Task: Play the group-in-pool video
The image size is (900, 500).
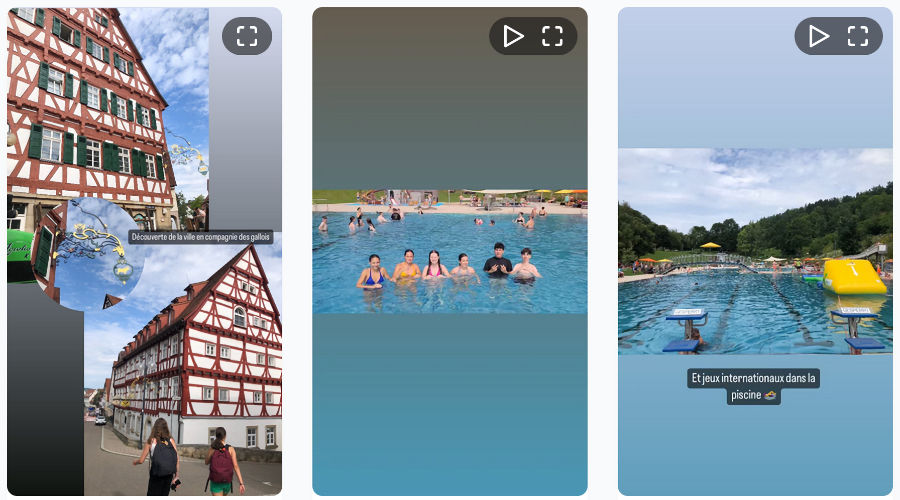Action: pos(514,37)
